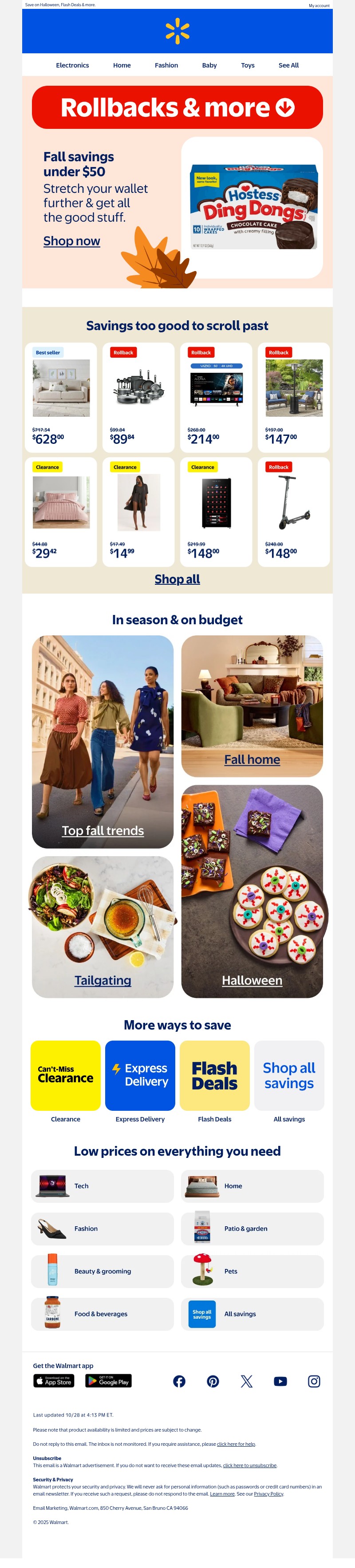
Task: Browse the Fall home tile
Action: (252, 706)
